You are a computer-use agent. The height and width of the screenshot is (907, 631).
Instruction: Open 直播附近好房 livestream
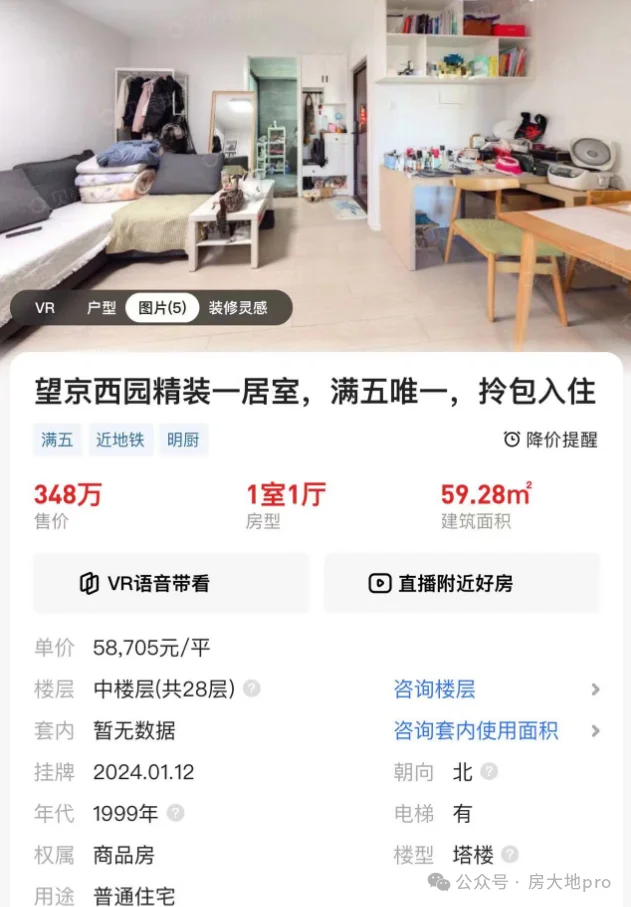[x=462, y=584]
